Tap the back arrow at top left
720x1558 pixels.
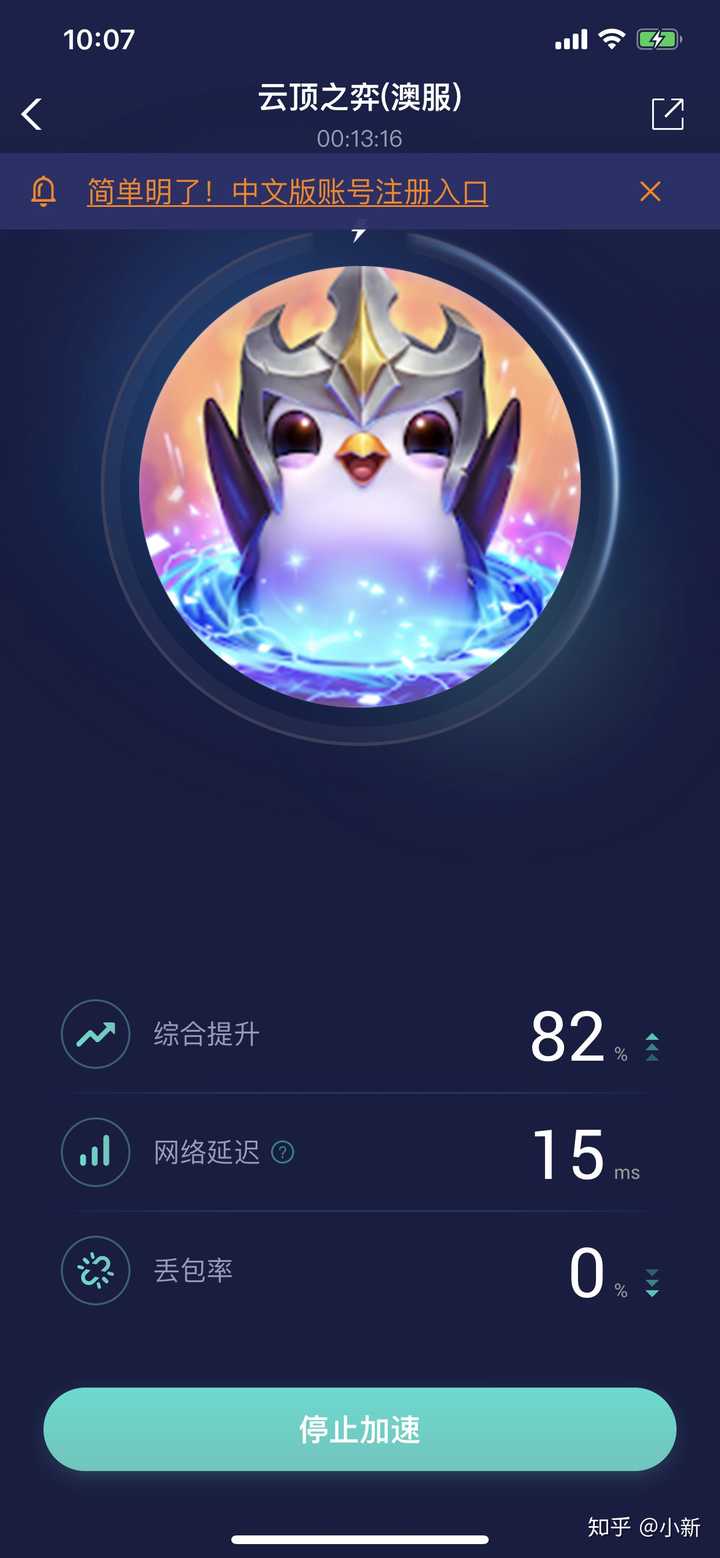(32, 114)
